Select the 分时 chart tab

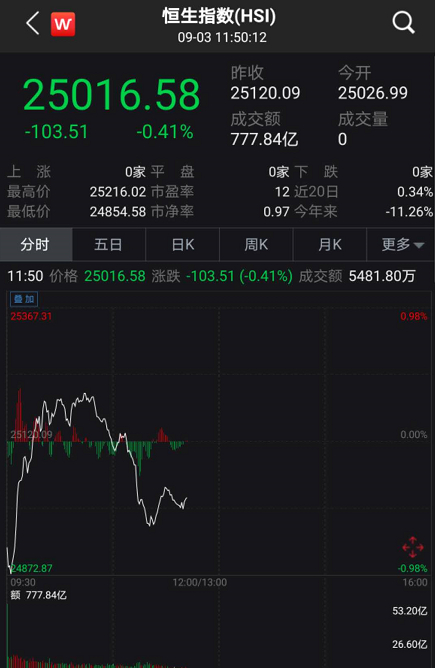tap(36, 245)
